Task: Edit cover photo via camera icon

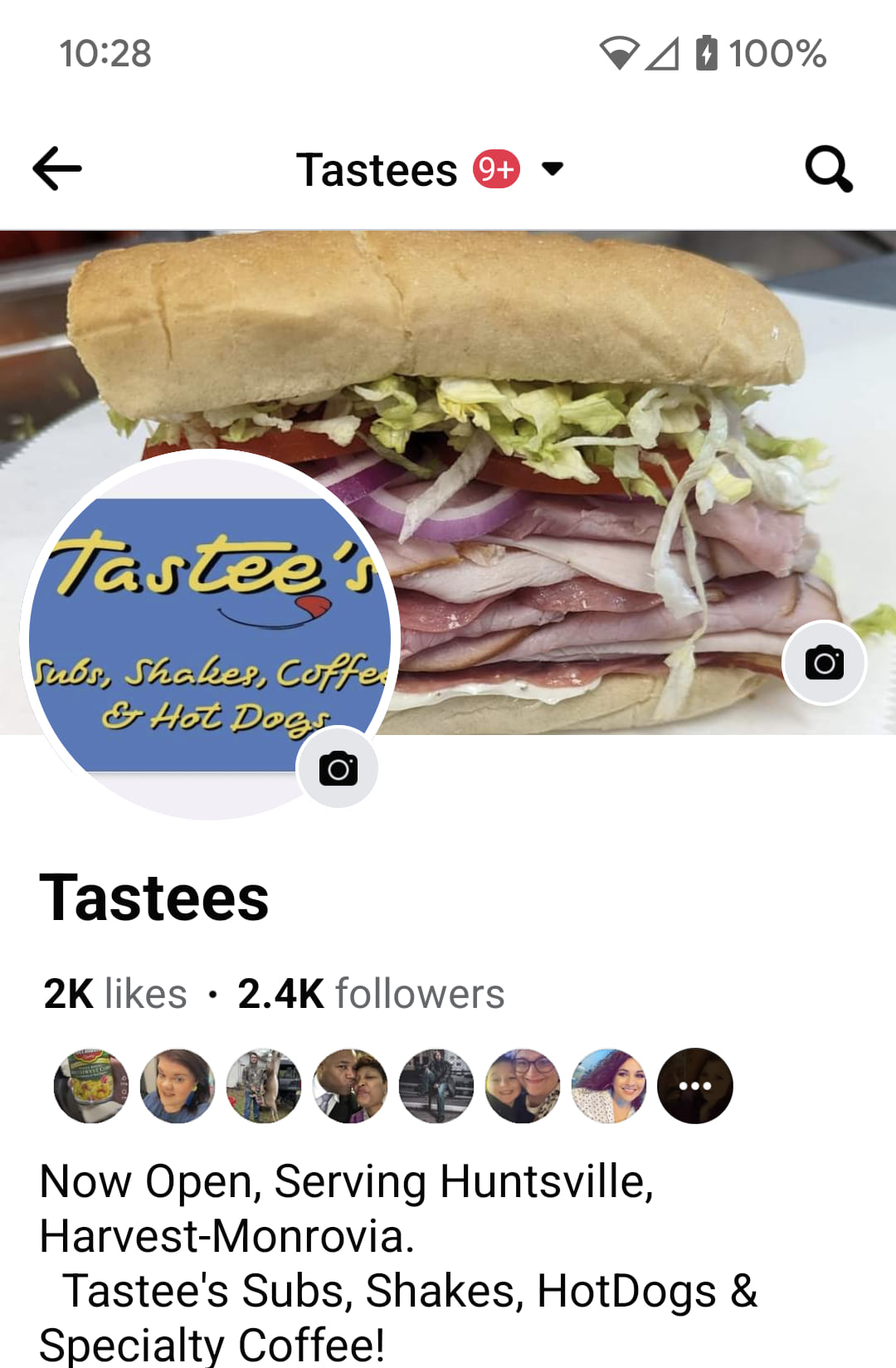Action: pos(824,663)
